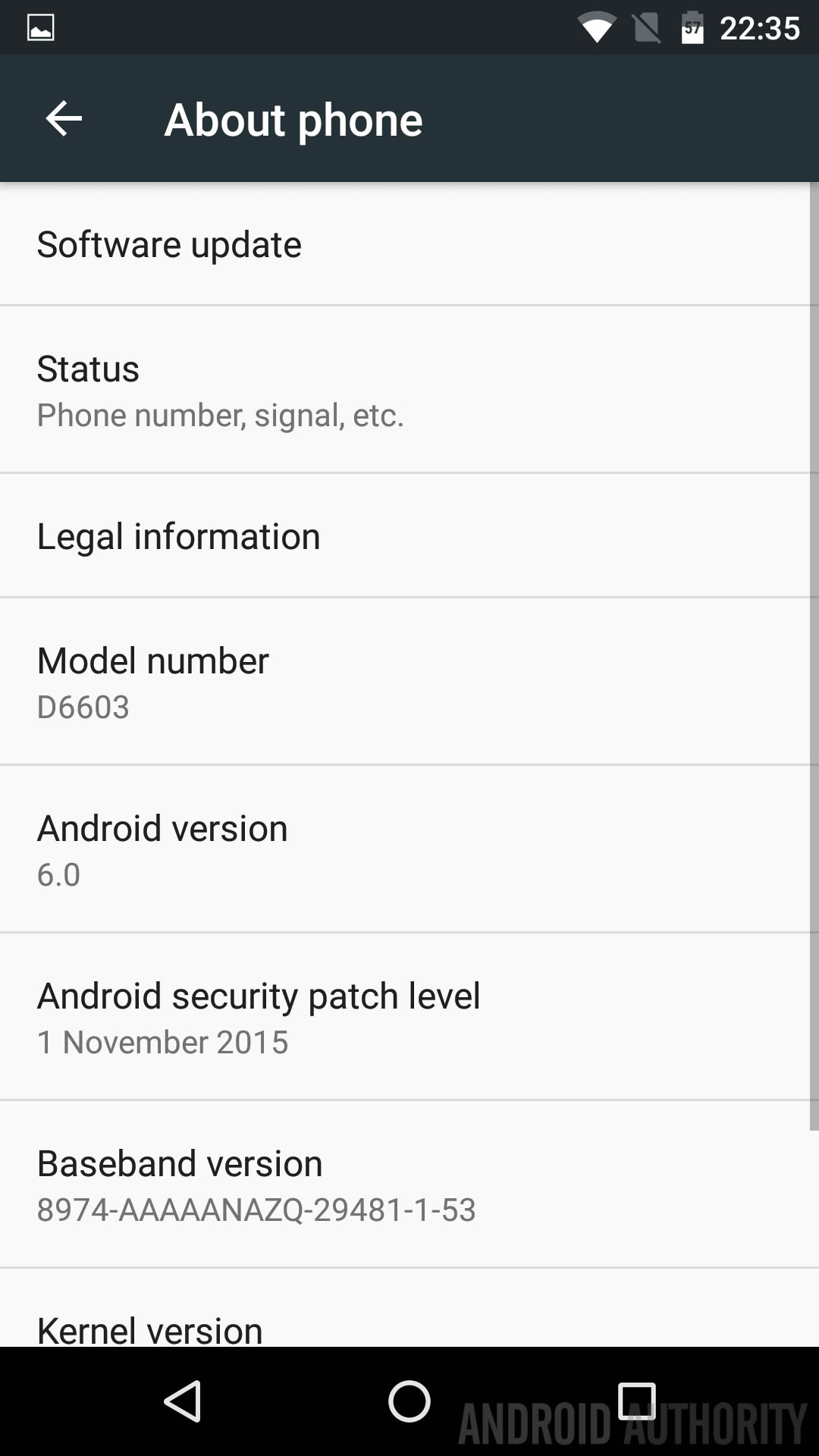Image resolution: width=819 pixels, height=1456 pixels.
Task: Tap the Model number row
Action: (x=409, y=682)
